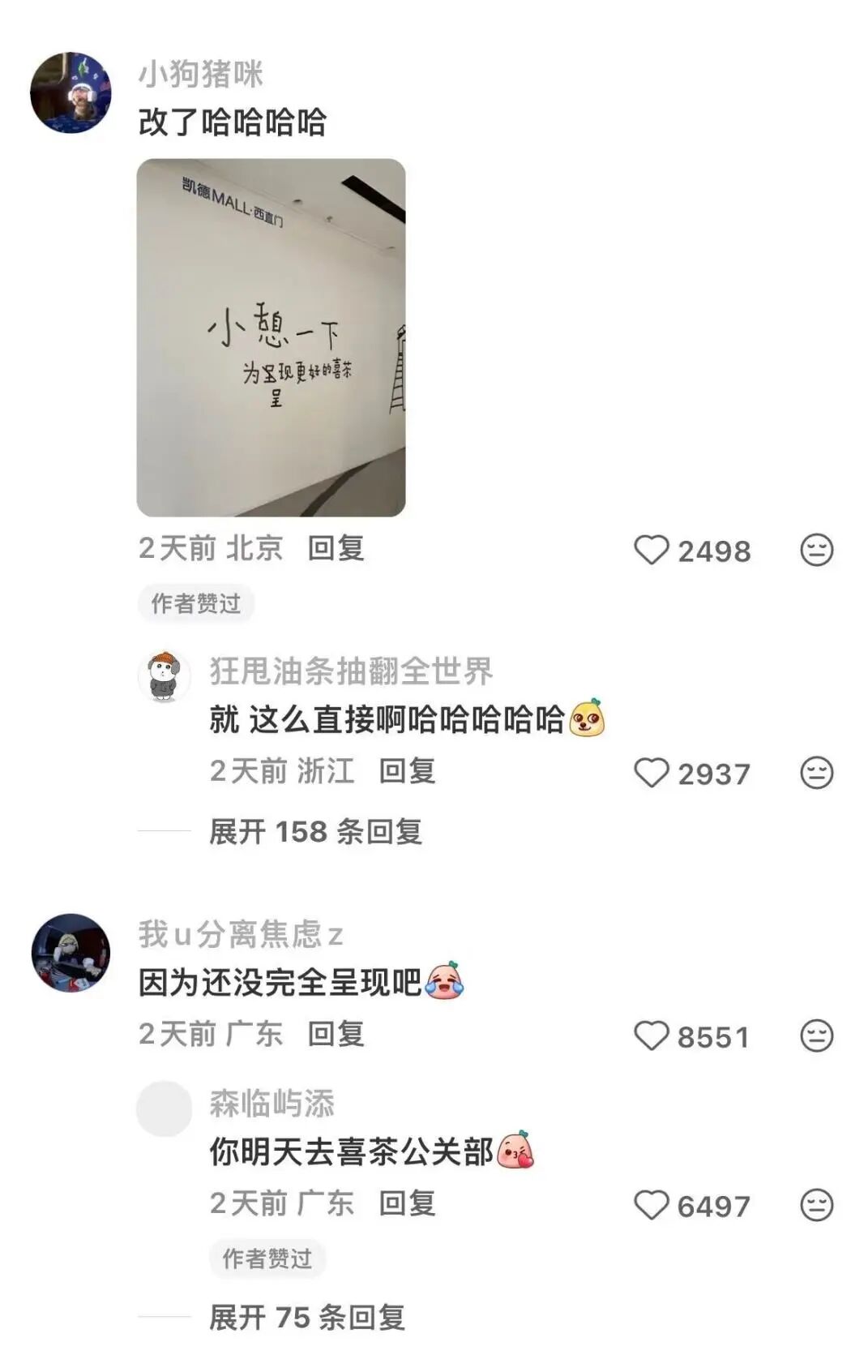
Task: Dislike 狂甩油条抽翻全世界's comment
Action: (x=816, y=774)
